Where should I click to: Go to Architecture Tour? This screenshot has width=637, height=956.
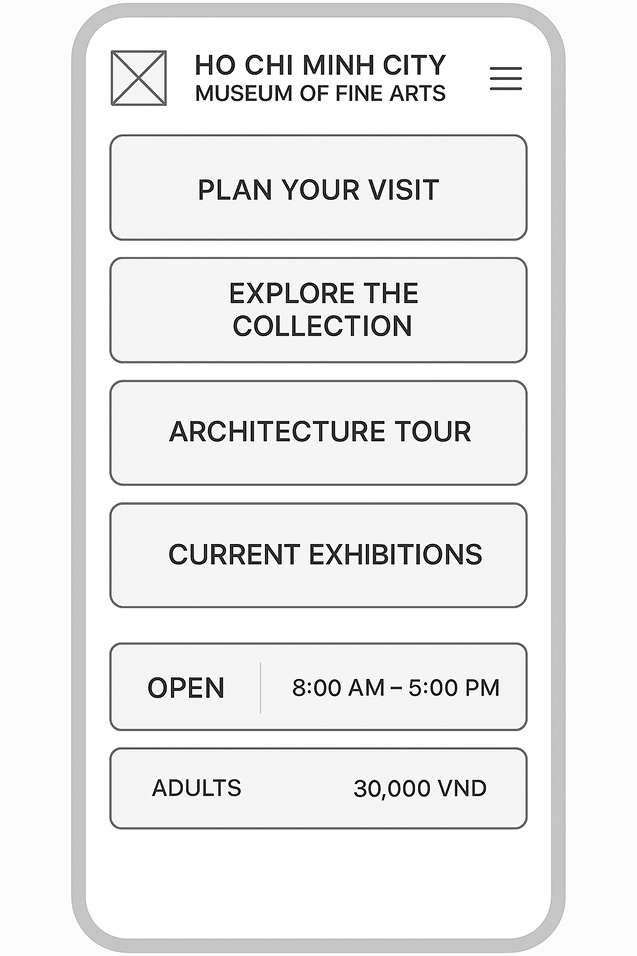pos(318,432)
